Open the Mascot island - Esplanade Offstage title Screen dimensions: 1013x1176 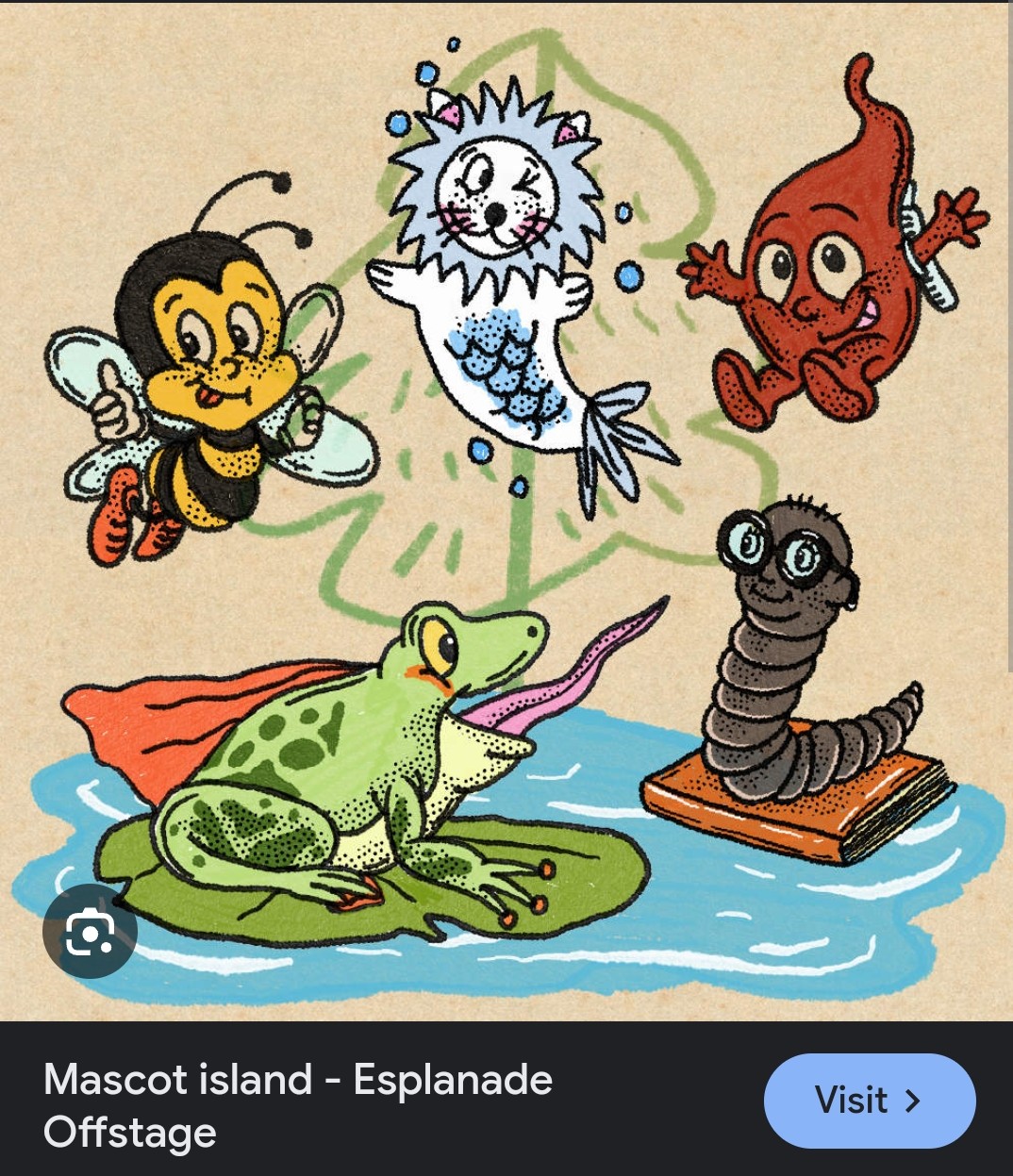298,1105
